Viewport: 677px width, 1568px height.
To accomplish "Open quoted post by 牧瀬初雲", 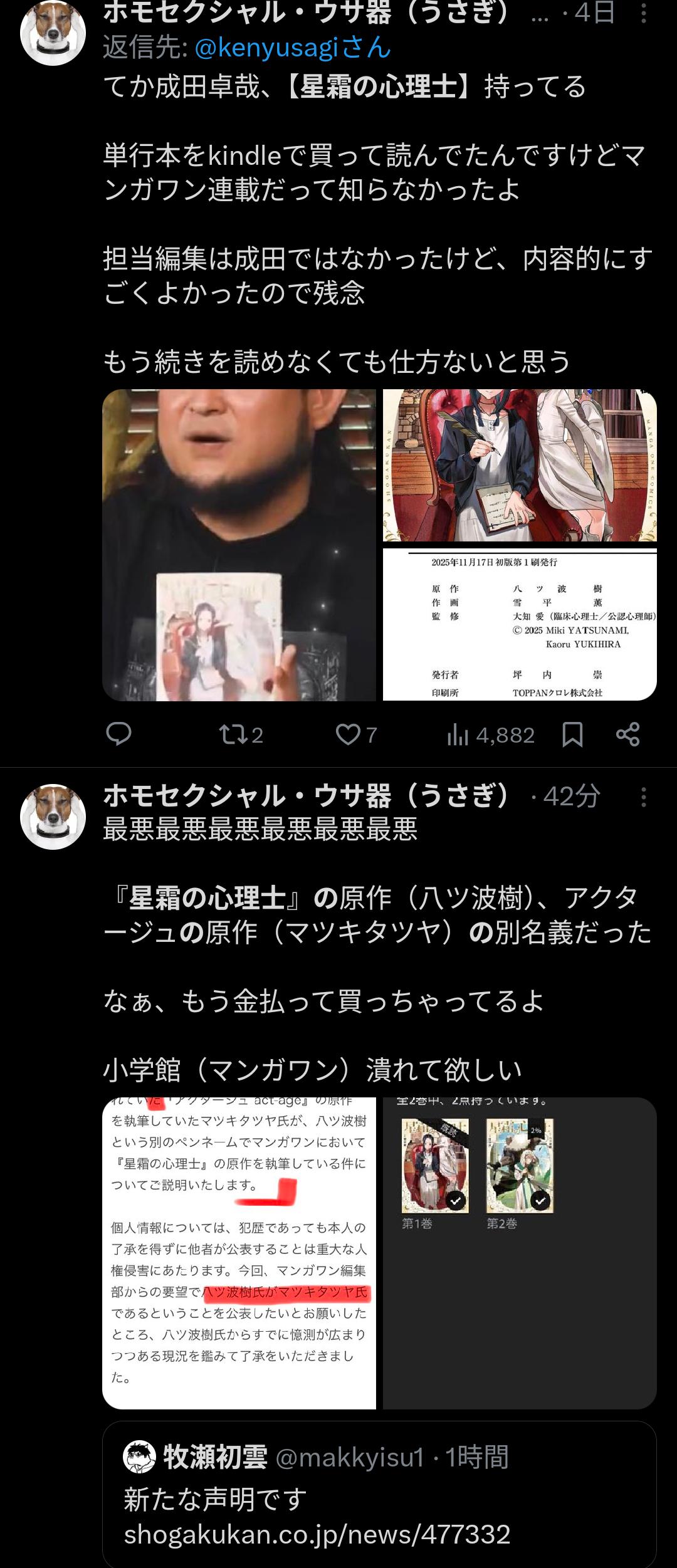I will [x=379, y=1495].
